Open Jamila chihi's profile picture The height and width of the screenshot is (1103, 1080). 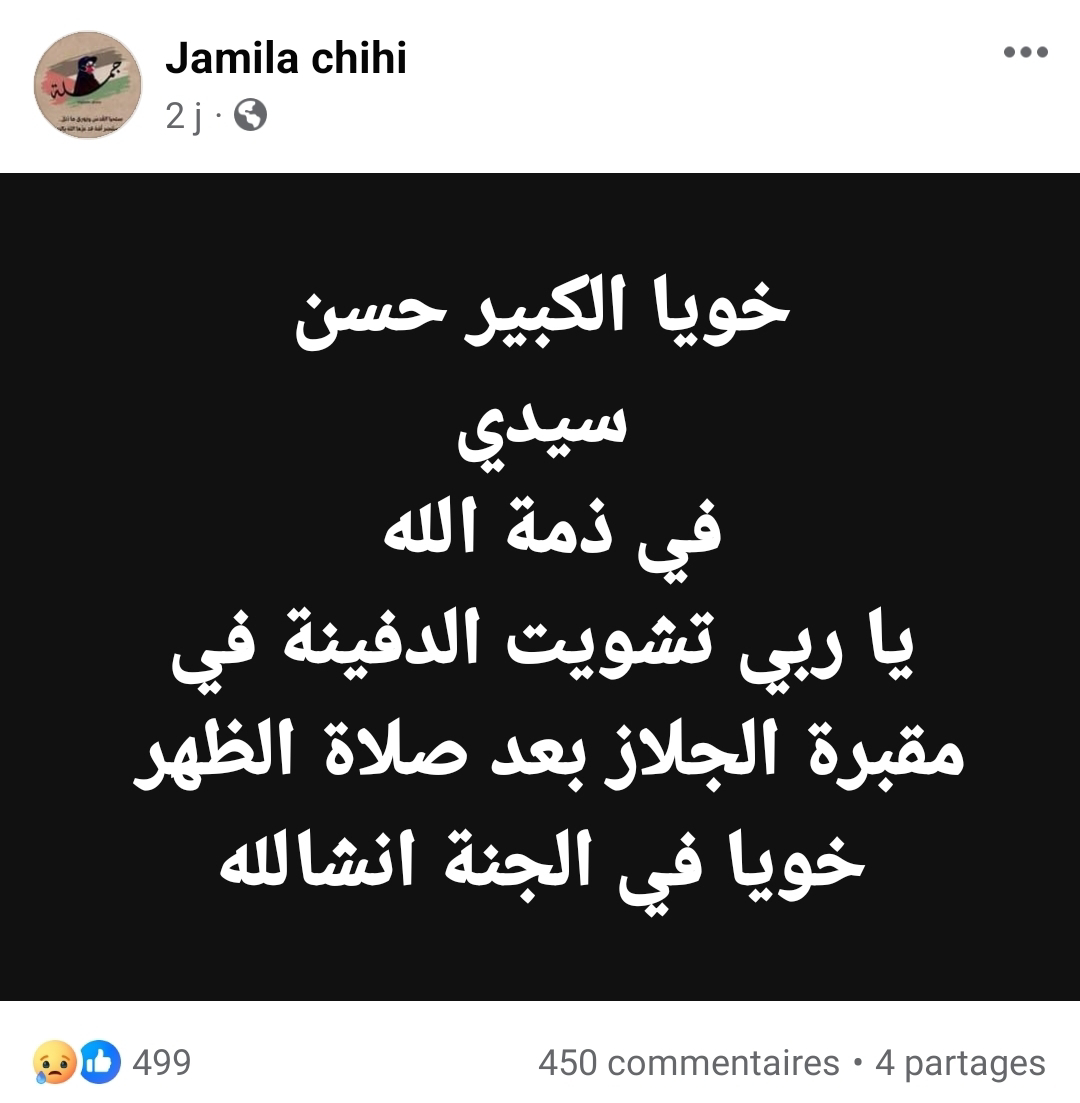[88, 85]
